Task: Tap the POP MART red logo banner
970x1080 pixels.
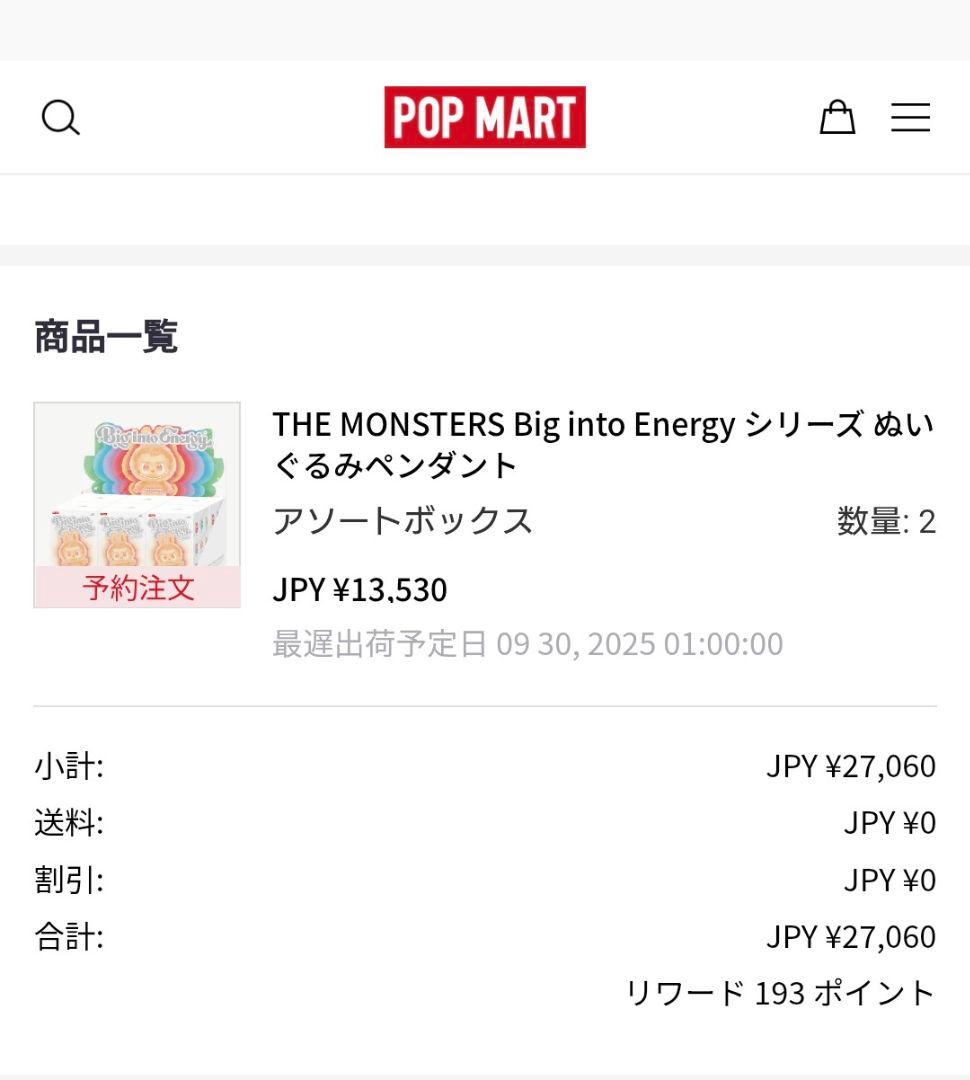Action: [485, 115]
